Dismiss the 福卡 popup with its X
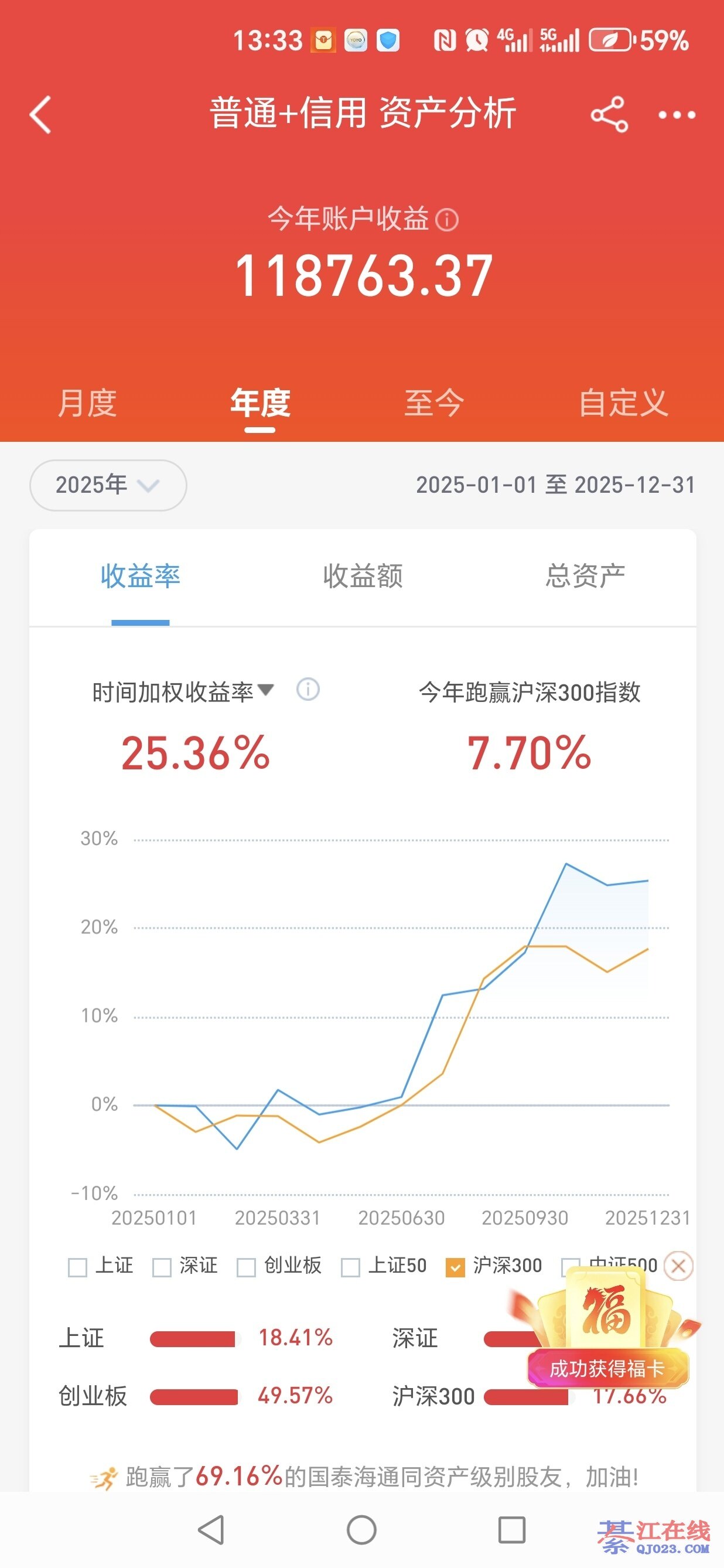The image size is (724, 1568). tap(678, 1266)
